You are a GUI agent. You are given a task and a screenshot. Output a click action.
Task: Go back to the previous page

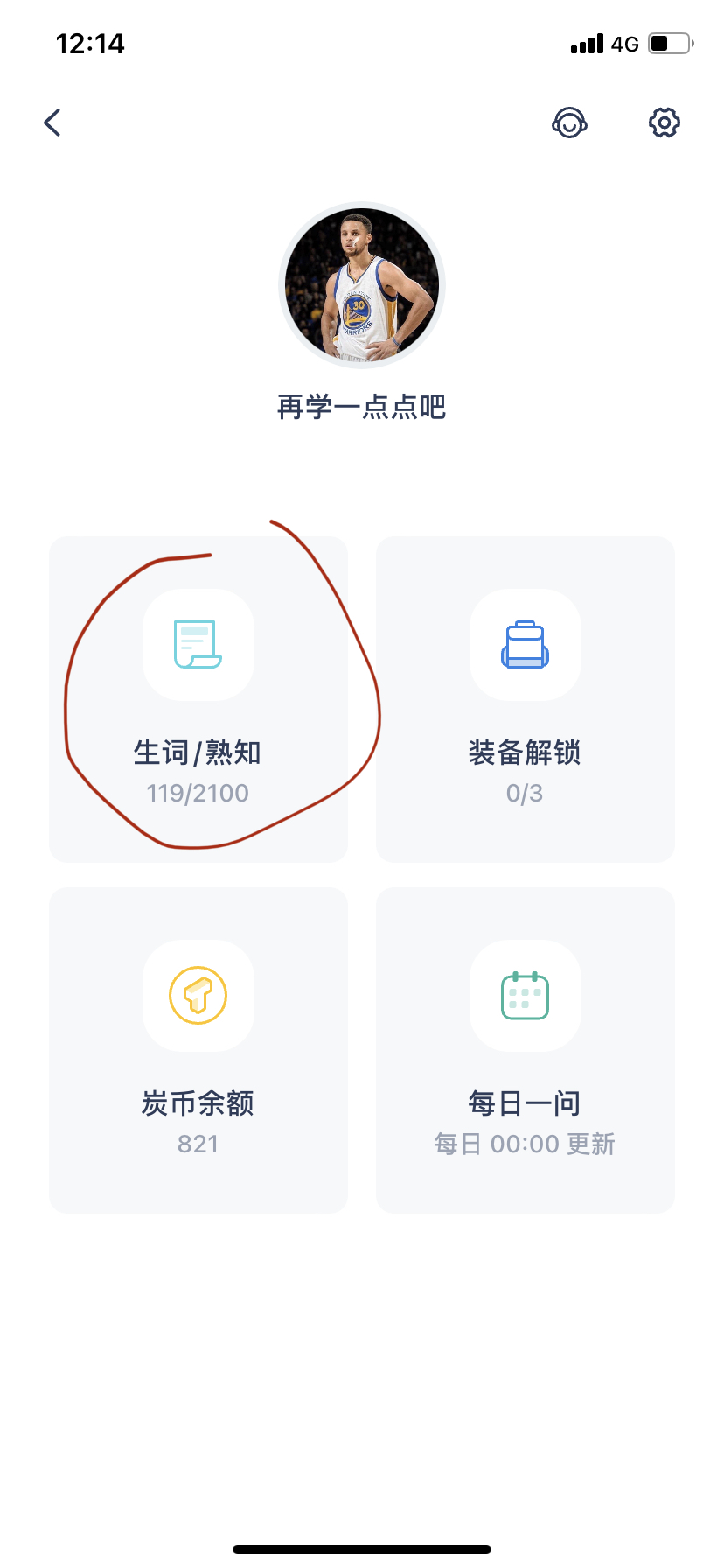point(52,122)
